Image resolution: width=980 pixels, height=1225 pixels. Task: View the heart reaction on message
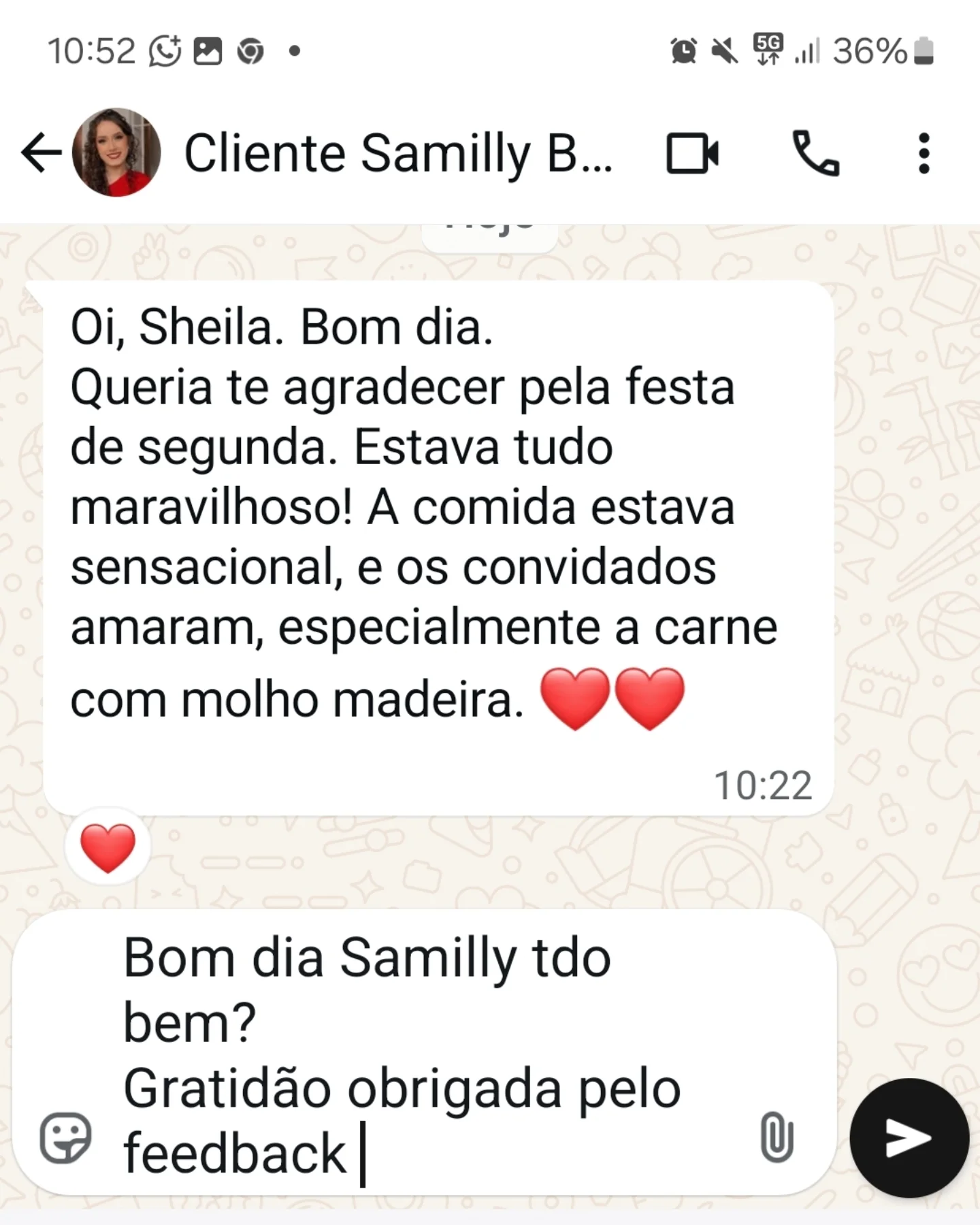point(108,847)
